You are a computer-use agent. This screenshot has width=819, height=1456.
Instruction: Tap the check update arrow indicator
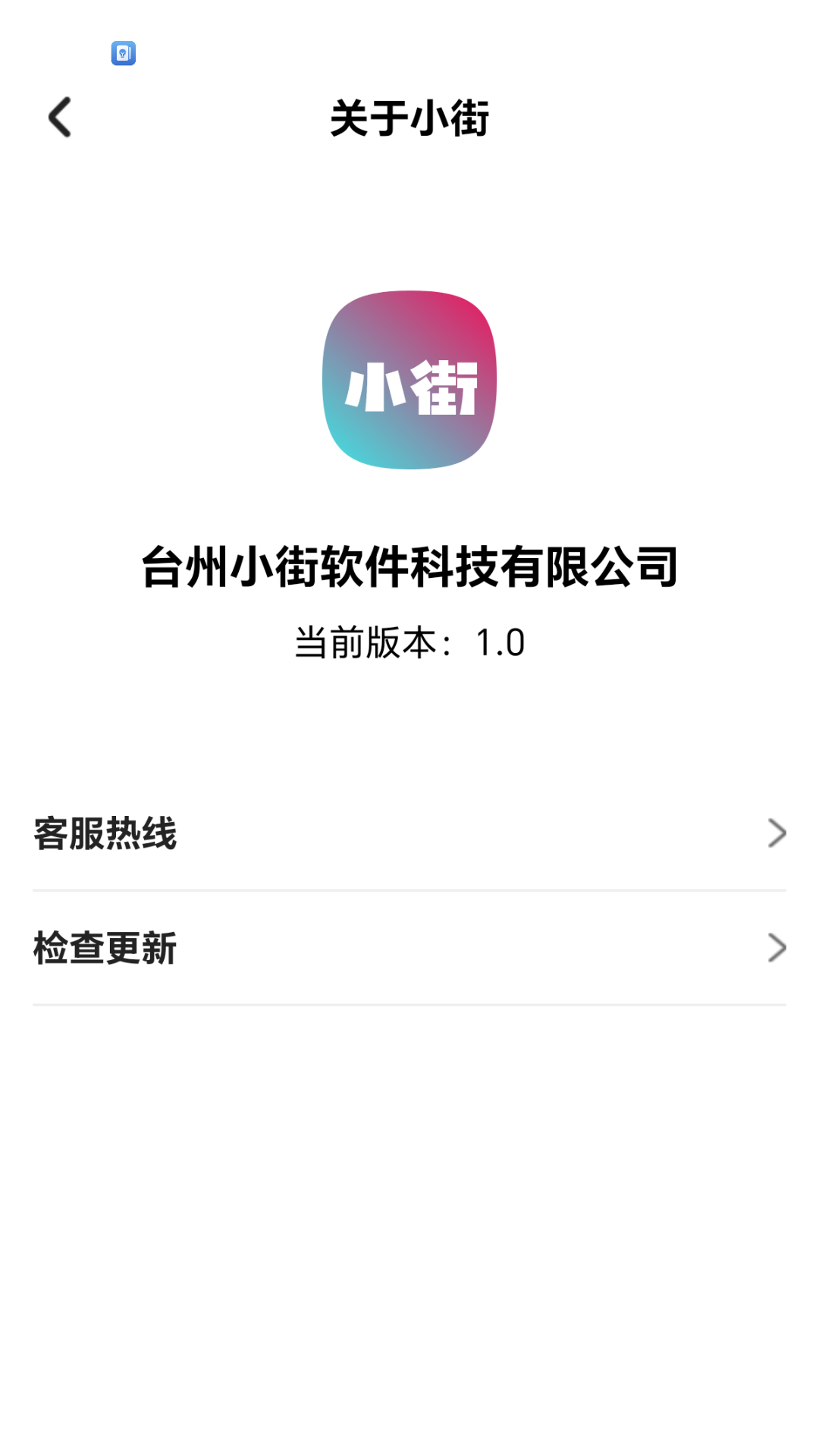[x=777, y=947]
